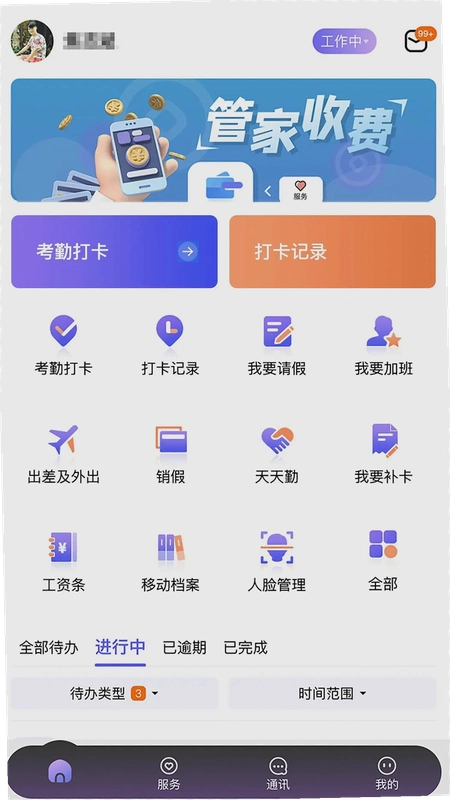
Task: Open 我要请假 in the grid
Action: tap(277, 345)
